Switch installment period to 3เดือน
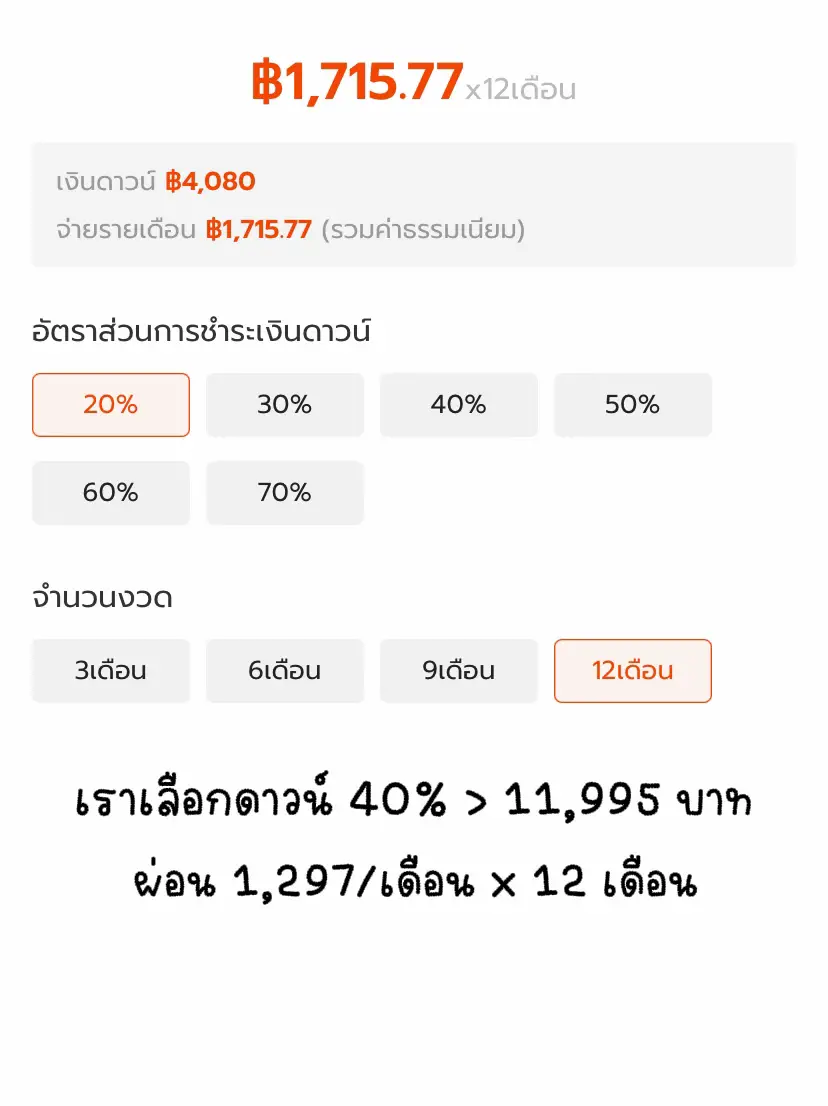The height and width of the screenshot is (1106, 828). click(x=110, y=671)
